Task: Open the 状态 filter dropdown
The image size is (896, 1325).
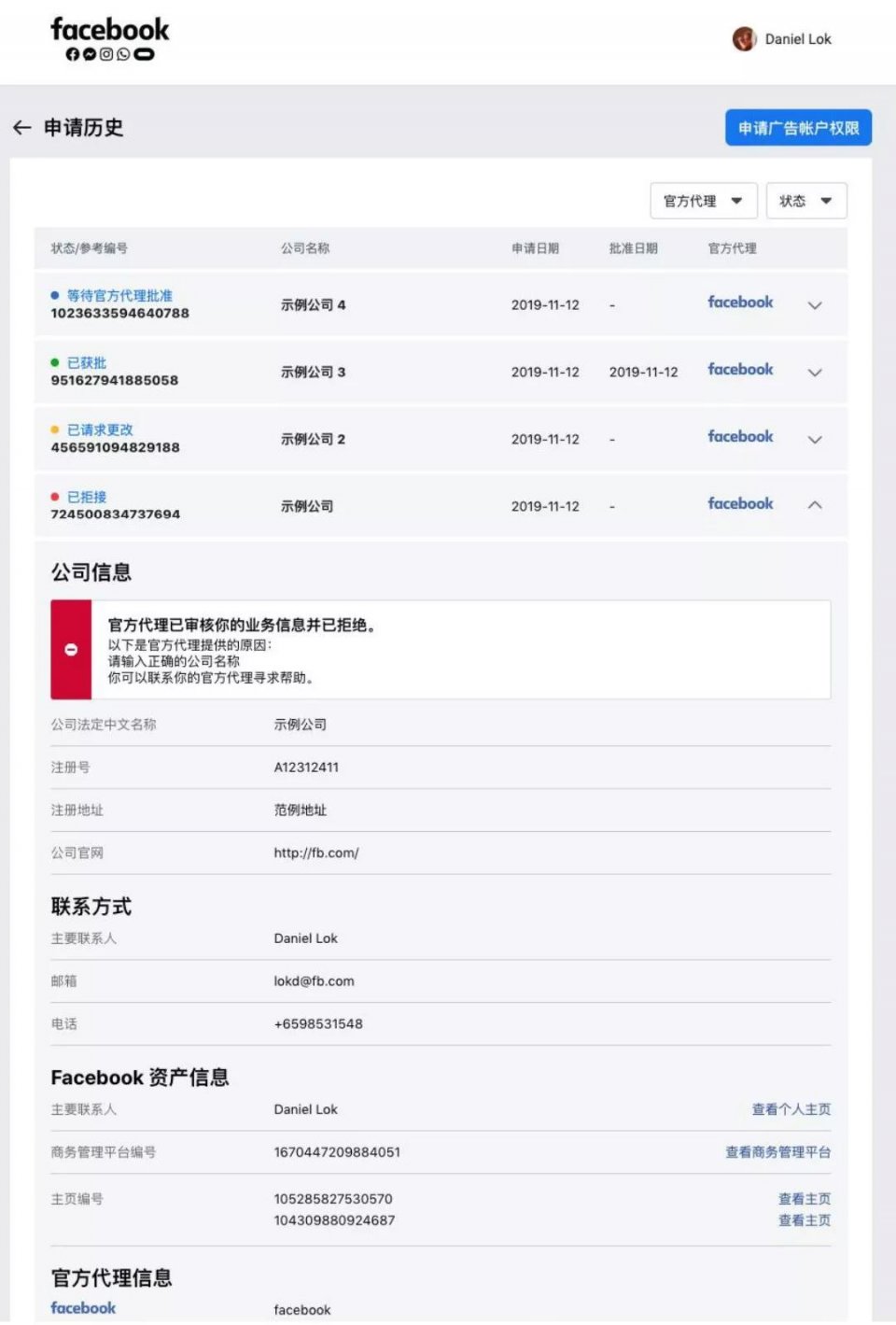Action: pyautogui.click(x=805, y=201)
